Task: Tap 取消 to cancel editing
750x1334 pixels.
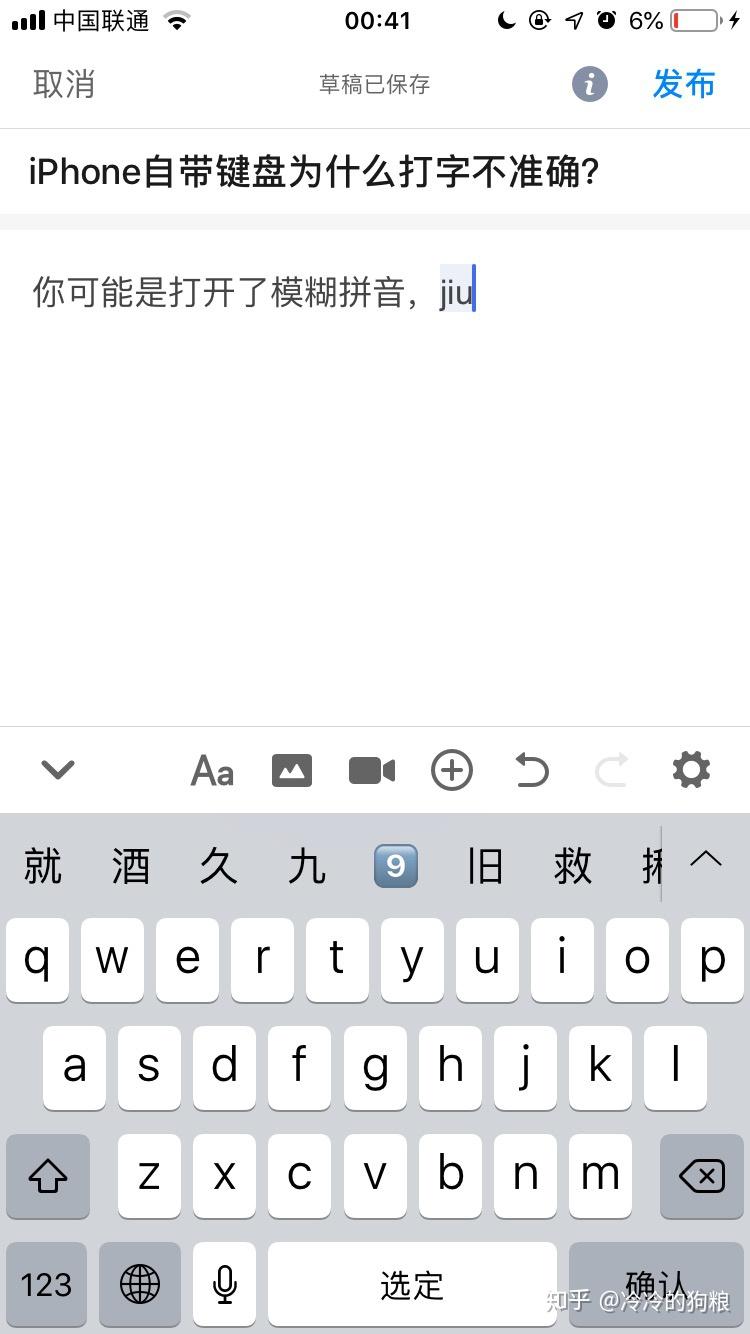Action: [x=64, y=84]
